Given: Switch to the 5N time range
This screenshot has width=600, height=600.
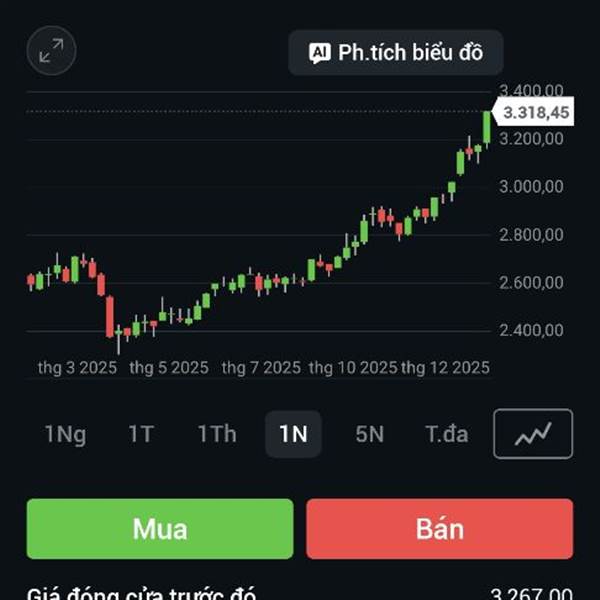Looking at the screenshot, I should [369, 434].
